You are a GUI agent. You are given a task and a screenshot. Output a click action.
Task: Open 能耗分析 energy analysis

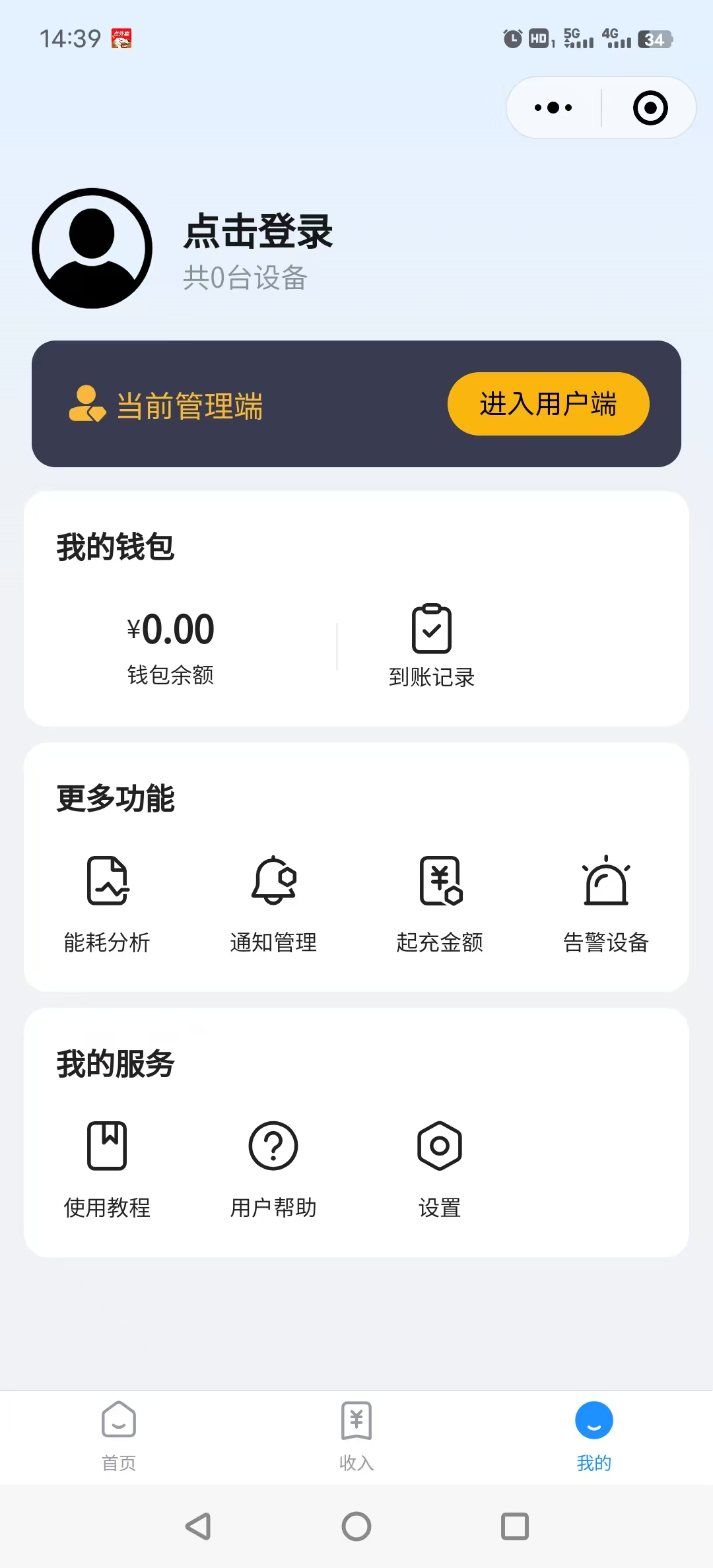[107, 903]
